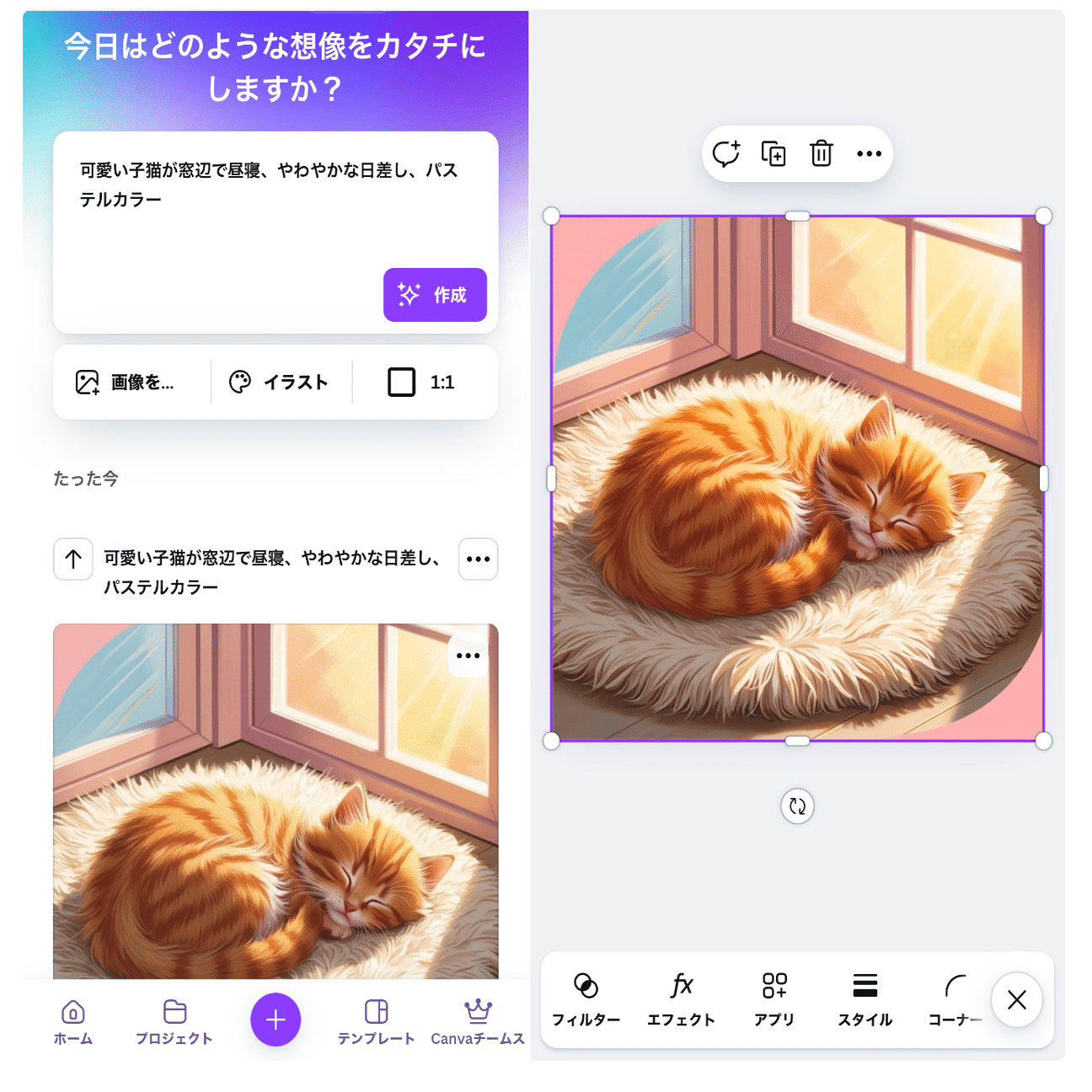Go to the ホーム tab
Screen dimensions: 1092x1092
pyautogui.click(x=73, y=1021)
